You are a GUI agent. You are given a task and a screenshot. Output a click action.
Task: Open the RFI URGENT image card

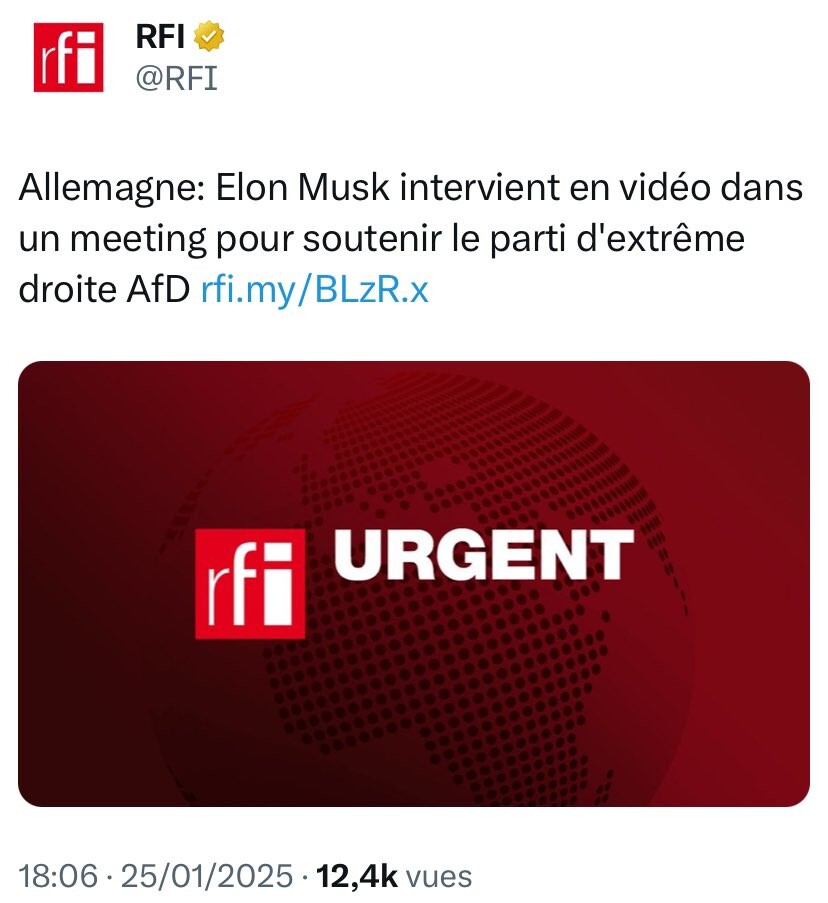414,583
